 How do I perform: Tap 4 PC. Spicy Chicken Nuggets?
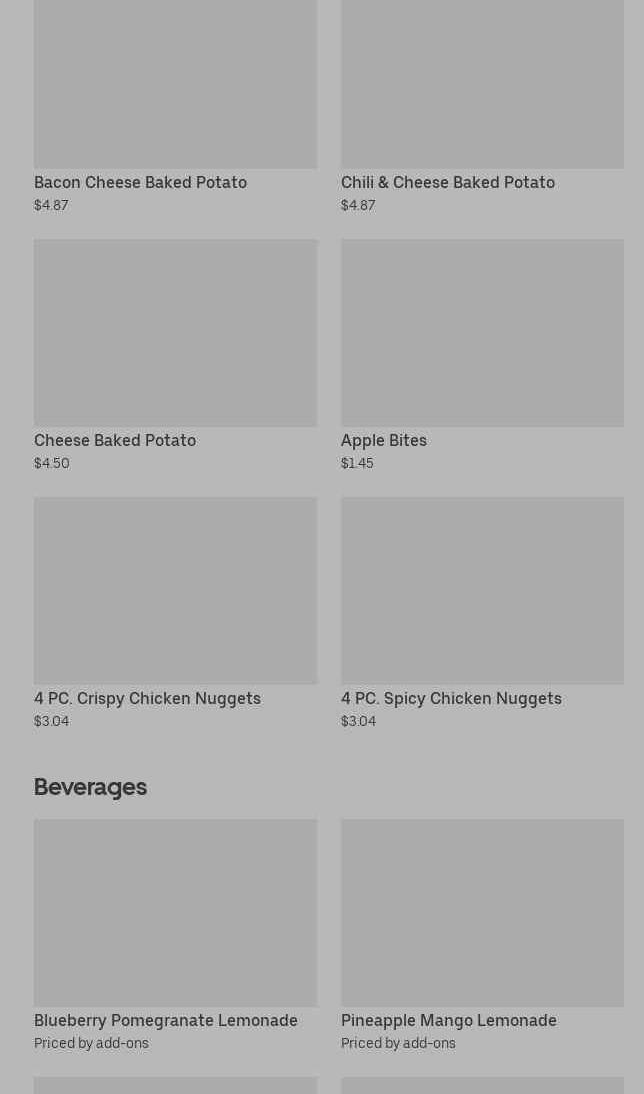(x=482, y=613)
